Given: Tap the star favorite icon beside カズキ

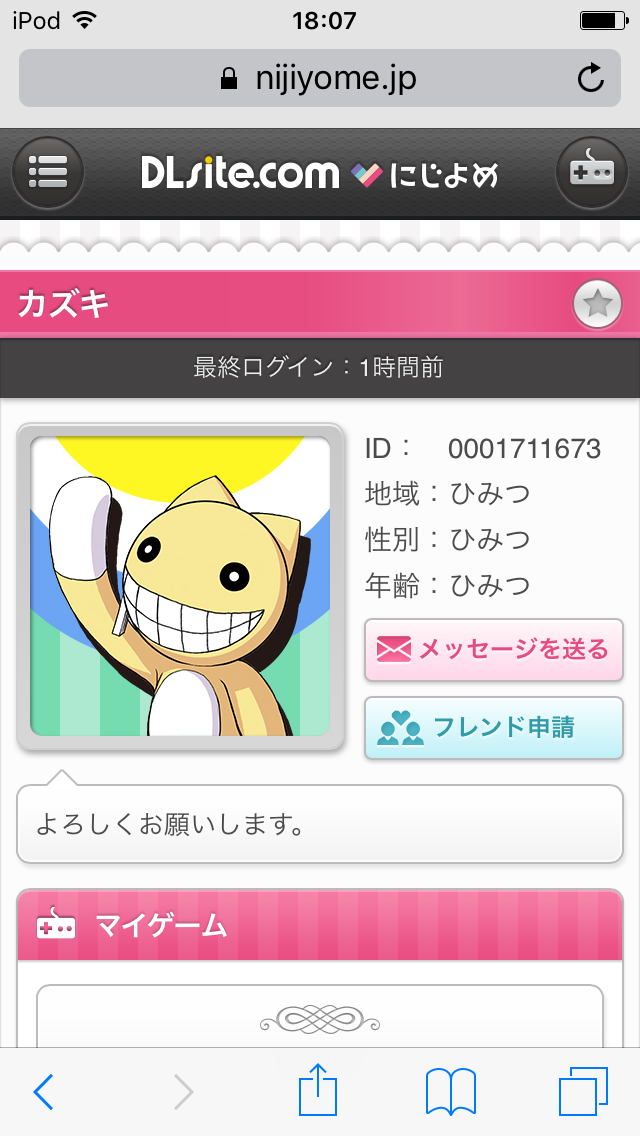Looking at the screenshot, I should [597, 304].
